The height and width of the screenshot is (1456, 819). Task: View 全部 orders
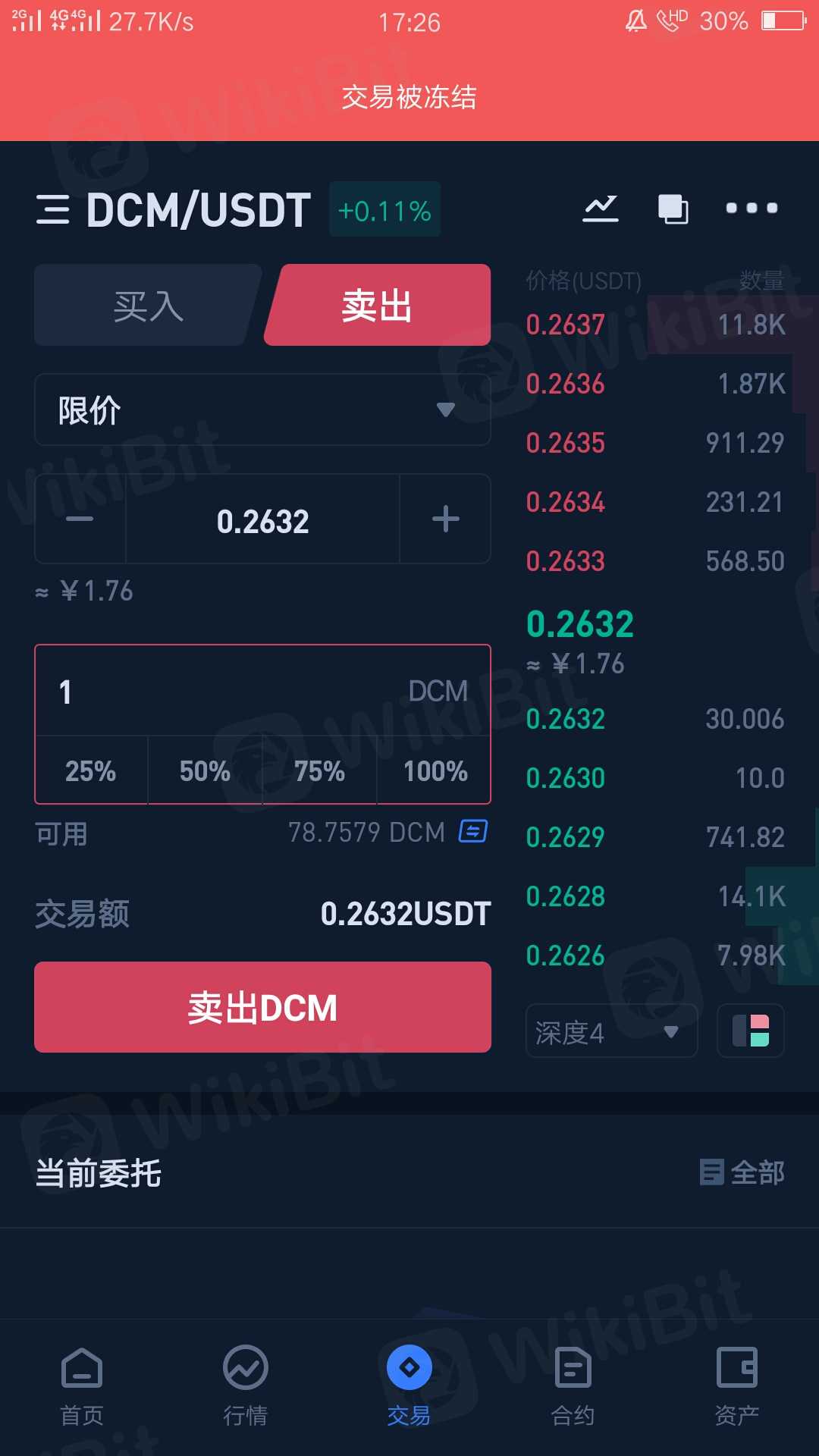tap(742, 1172)
